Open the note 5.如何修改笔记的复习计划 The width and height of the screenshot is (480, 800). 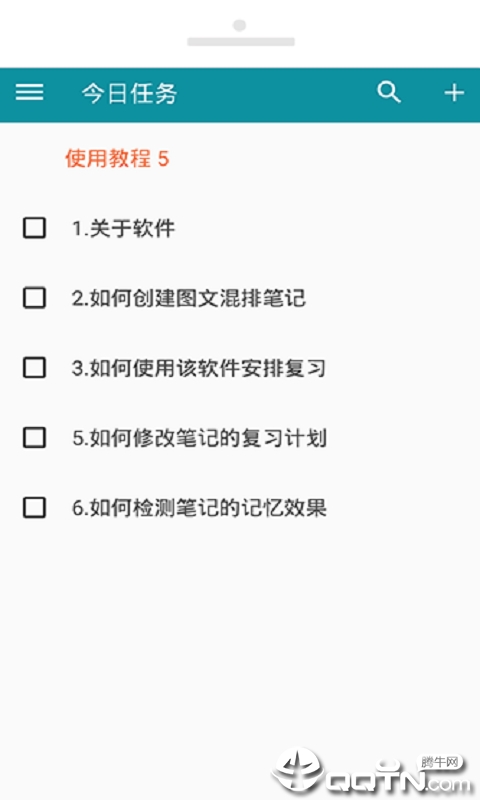tap(199, 438)
